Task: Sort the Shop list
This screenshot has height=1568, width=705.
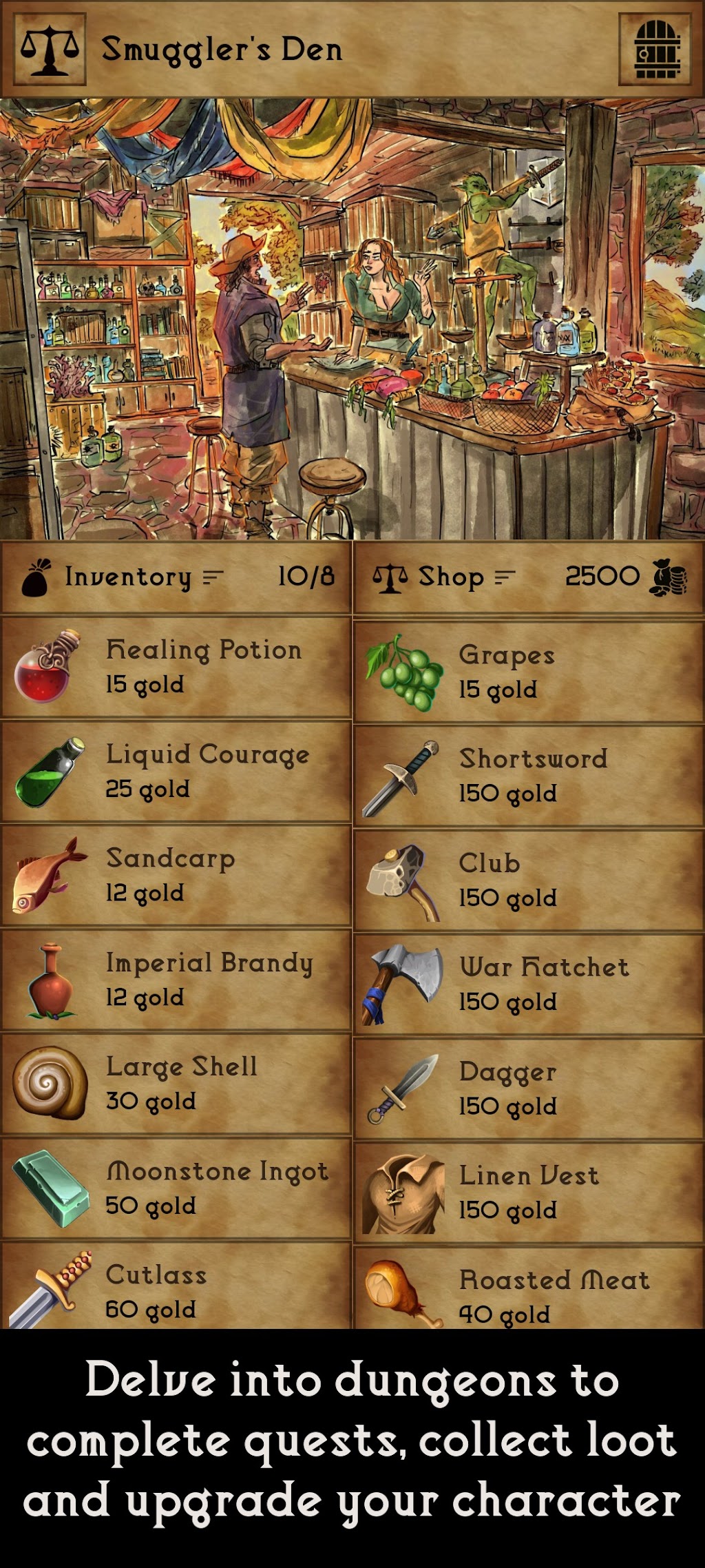Action: click(x=505, y=577)
